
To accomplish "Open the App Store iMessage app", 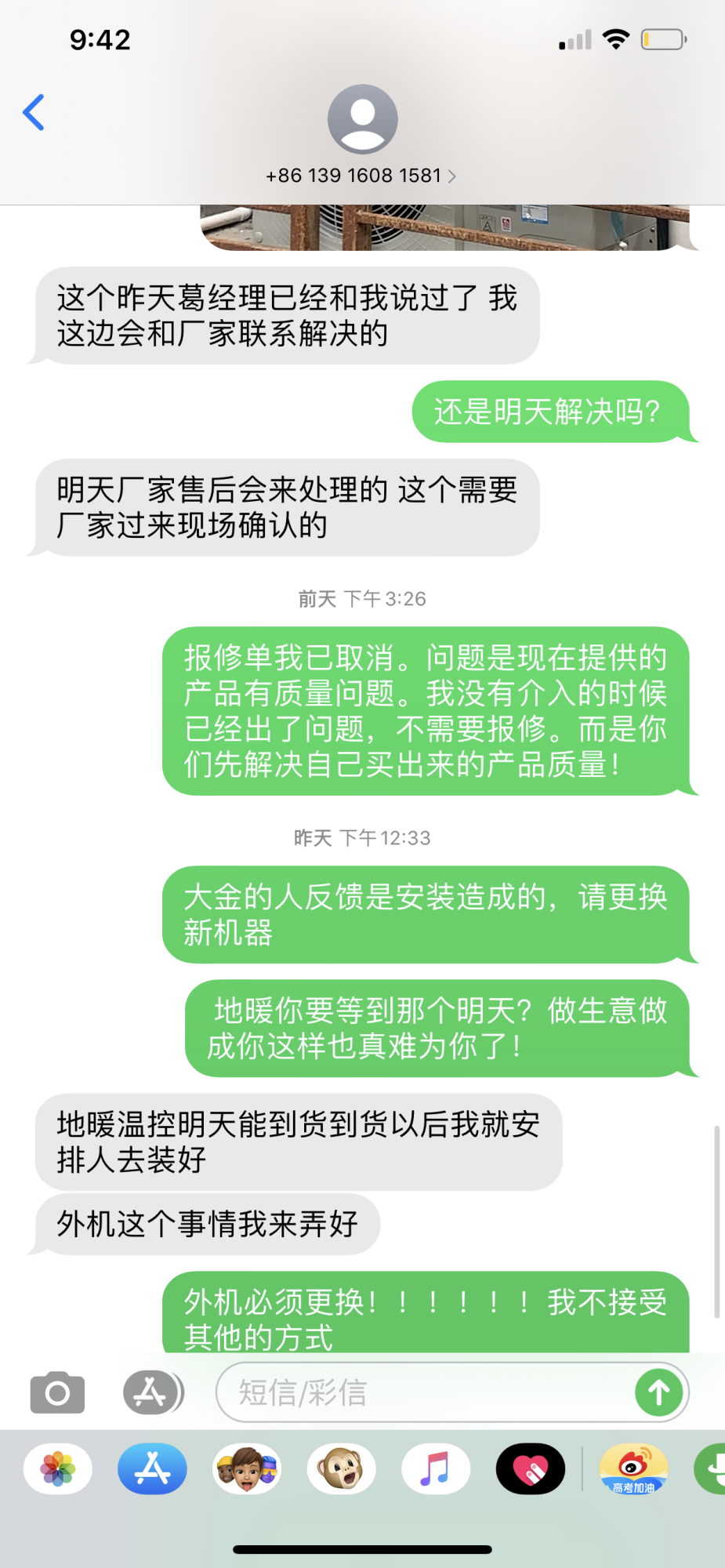I will 152,1468.
